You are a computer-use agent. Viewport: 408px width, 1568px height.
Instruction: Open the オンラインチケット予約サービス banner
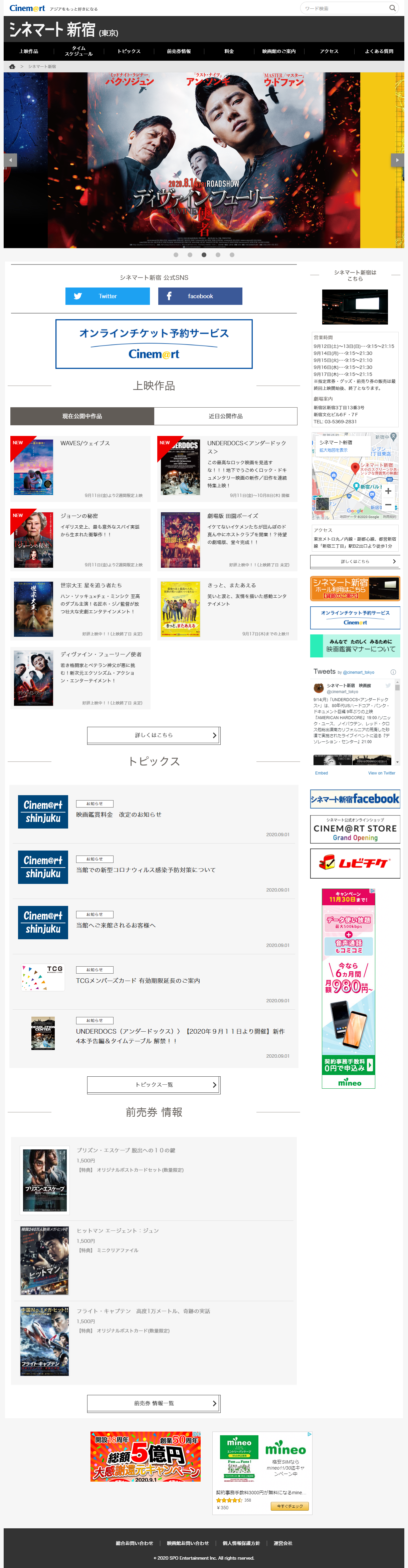154,344
